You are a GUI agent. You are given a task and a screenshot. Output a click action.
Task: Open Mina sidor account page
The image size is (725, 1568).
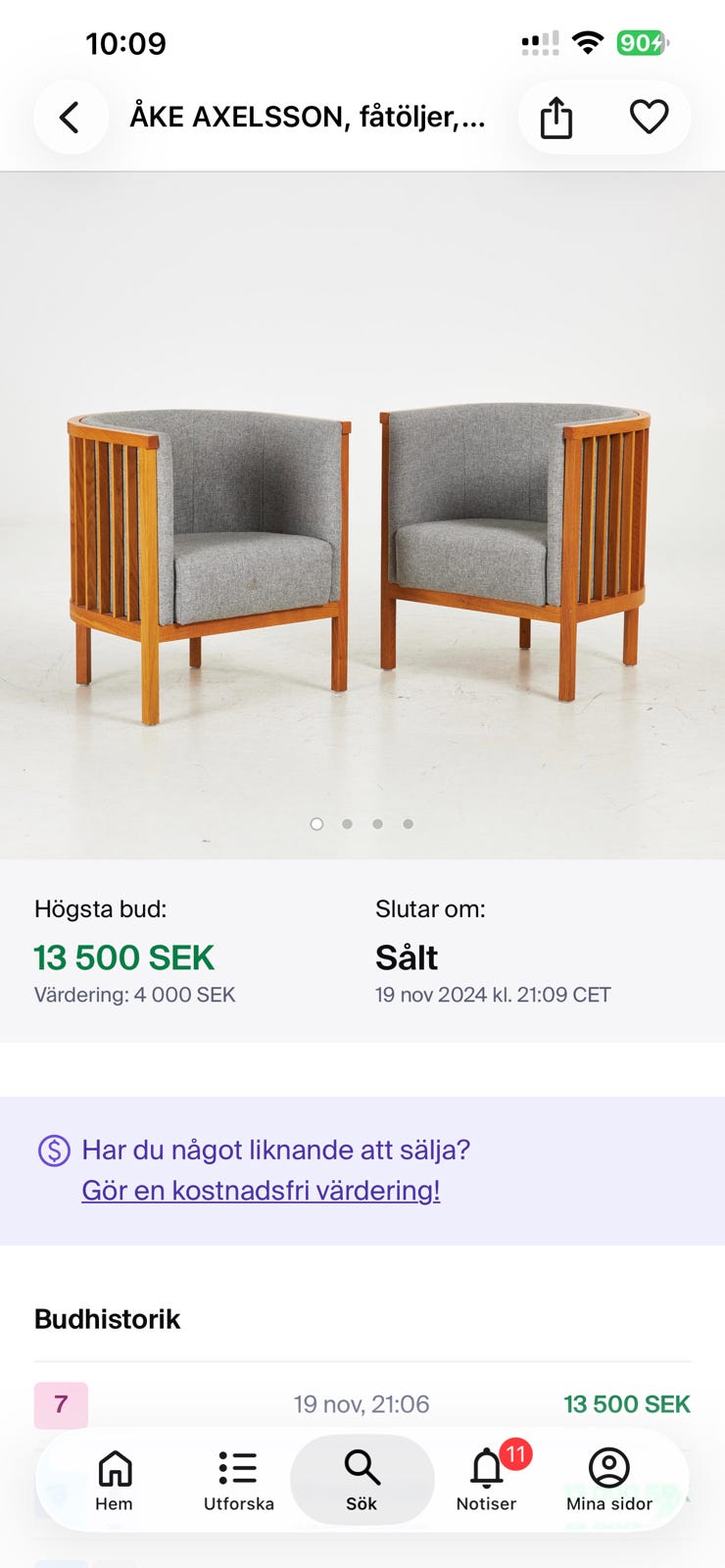[x=609, y=1480]
